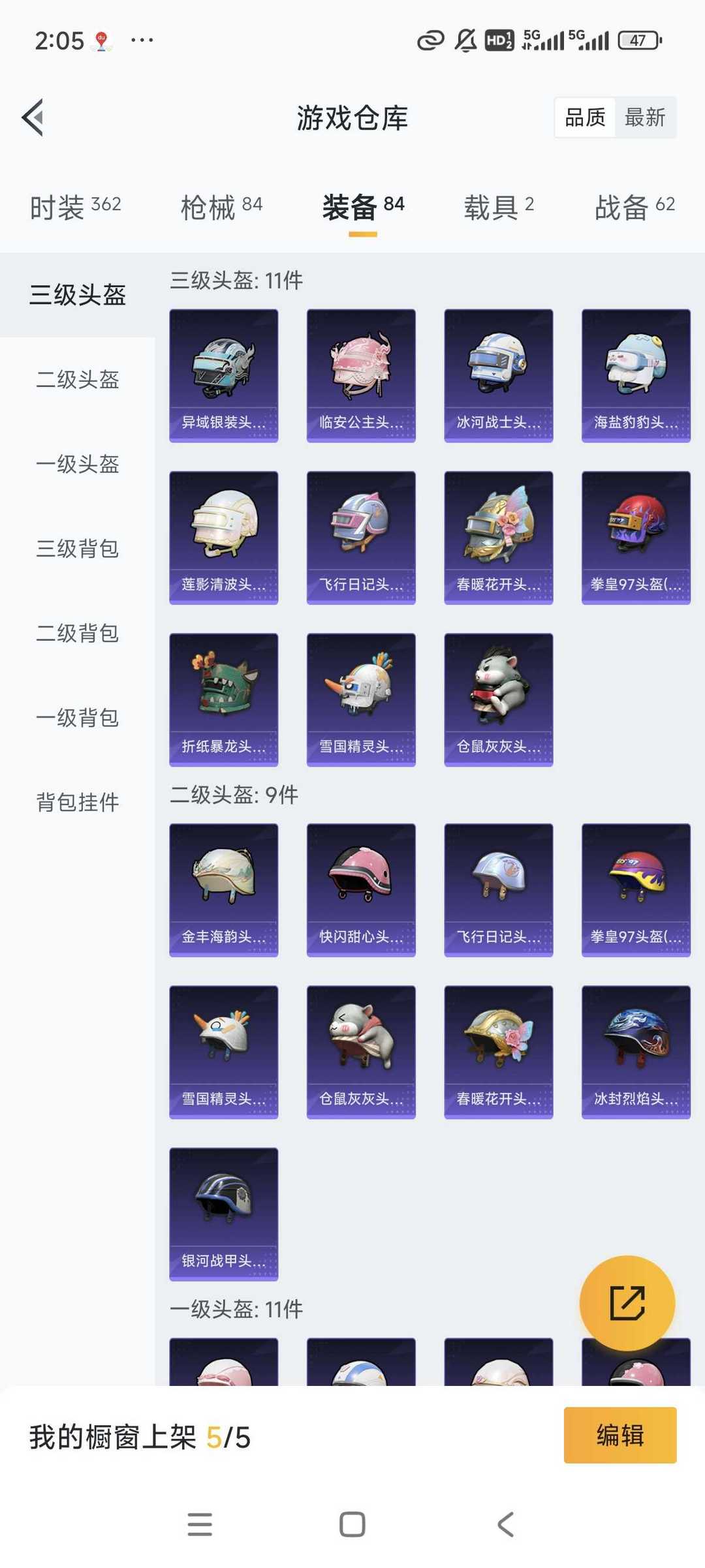Open the 战备 tab
This screenshot has width=705, height=1568.
(635, 207)
